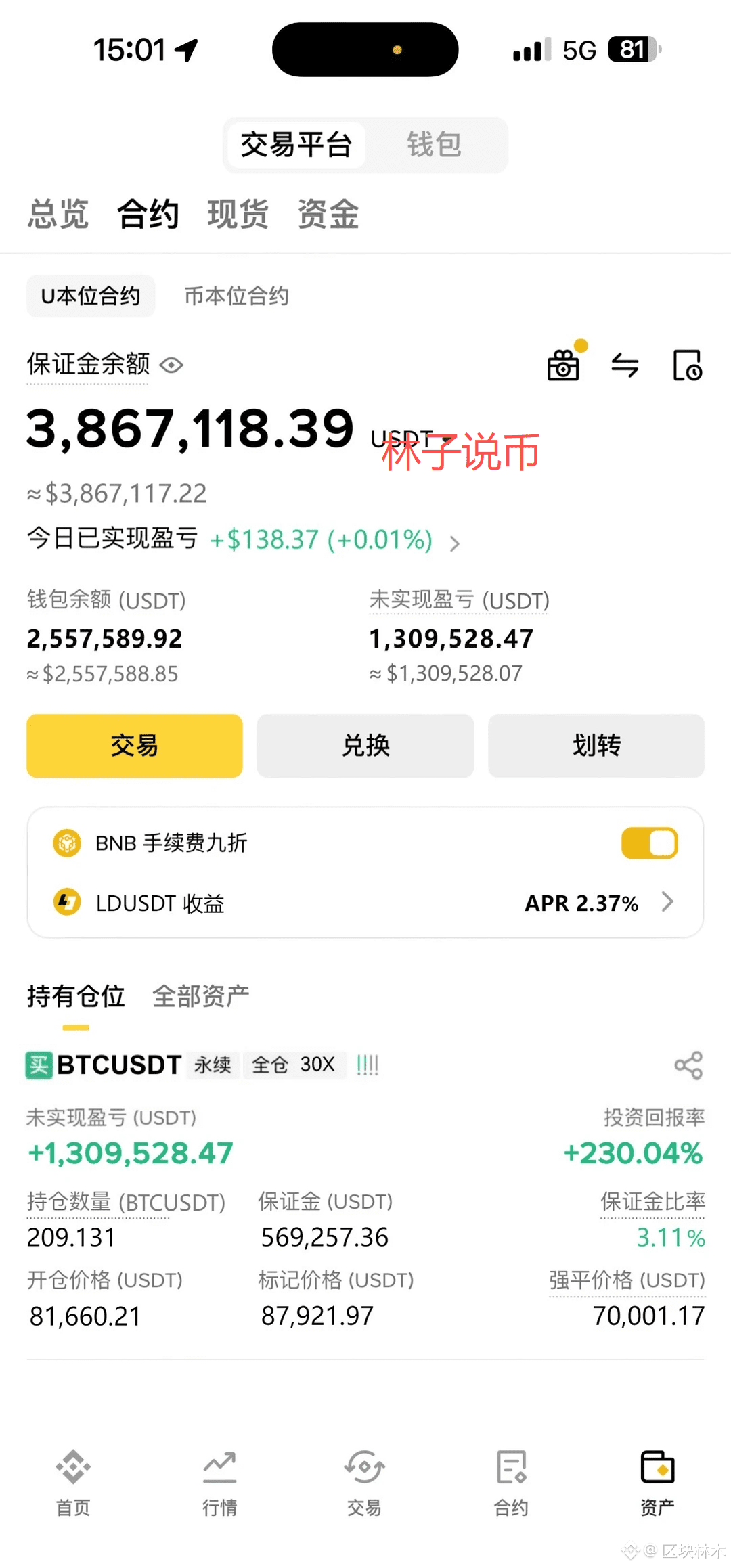Open the 资金 tab
This screenshot has height=1568, width=731.
[x=328, y=215]
